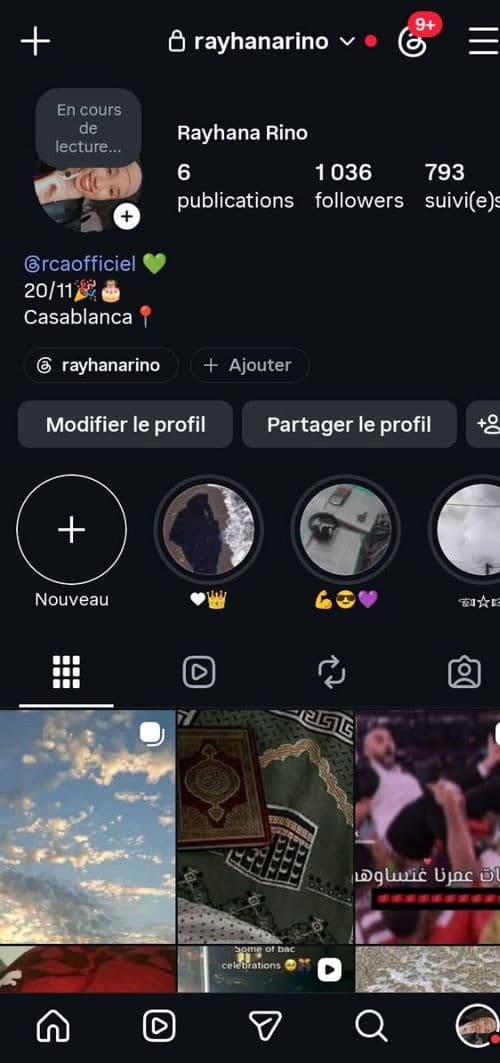Create a Nouveau story highlight
500x1063 pixels.
[x=71, y=529]
